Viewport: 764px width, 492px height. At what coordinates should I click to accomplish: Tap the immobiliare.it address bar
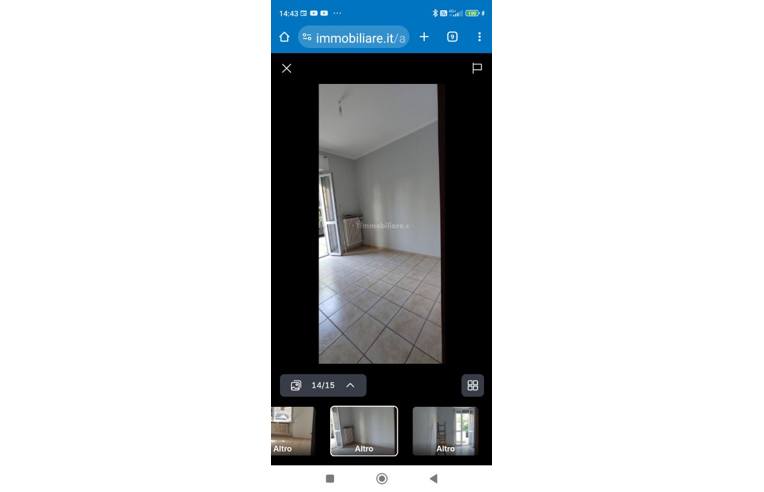pos(354,37)
